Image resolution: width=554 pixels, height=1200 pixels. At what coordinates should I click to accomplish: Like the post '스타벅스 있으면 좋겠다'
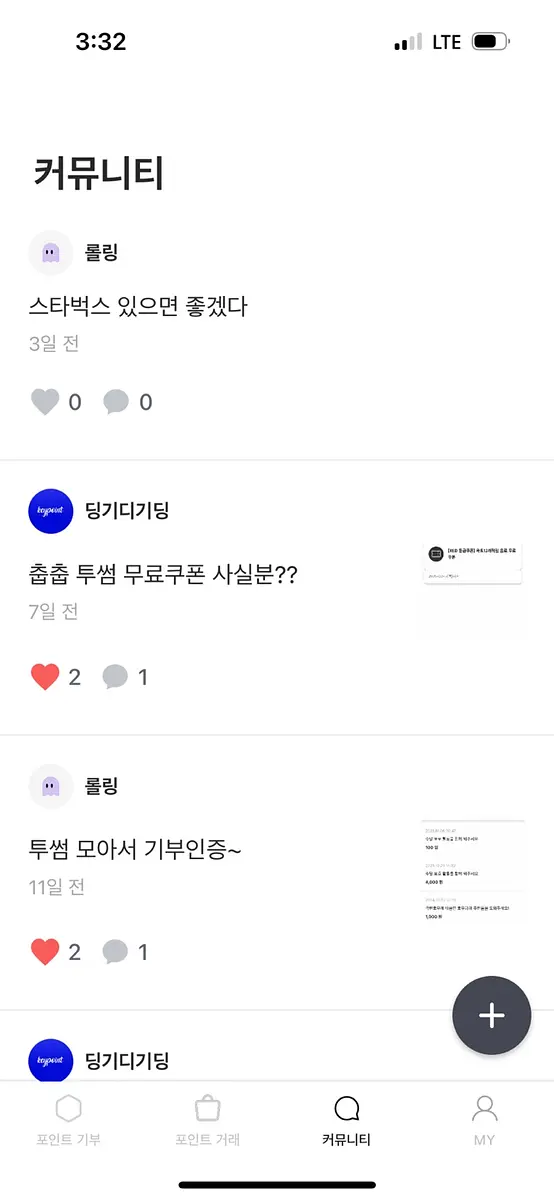(x=46, y=402)
